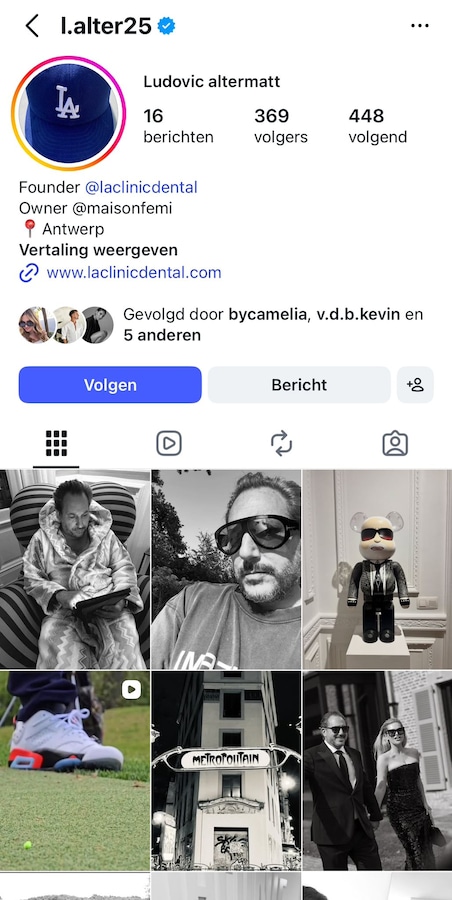452x900 pixels.
Task: View mutual followers bycamelia and others
Action: point(221,325)
